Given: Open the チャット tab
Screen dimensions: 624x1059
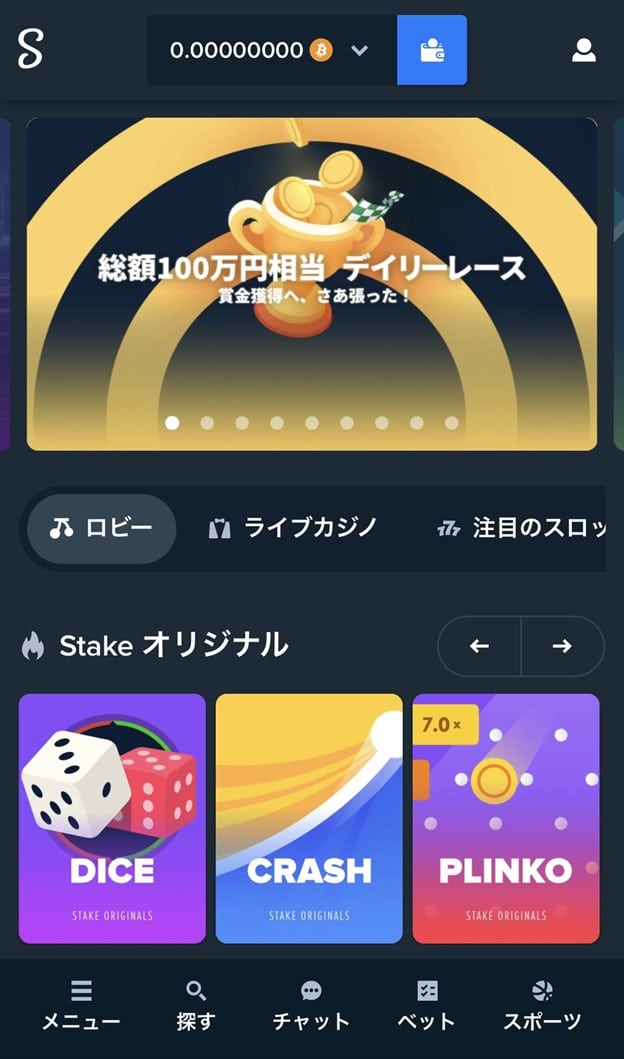Looking at the screenshot, I should (311, 1005).
